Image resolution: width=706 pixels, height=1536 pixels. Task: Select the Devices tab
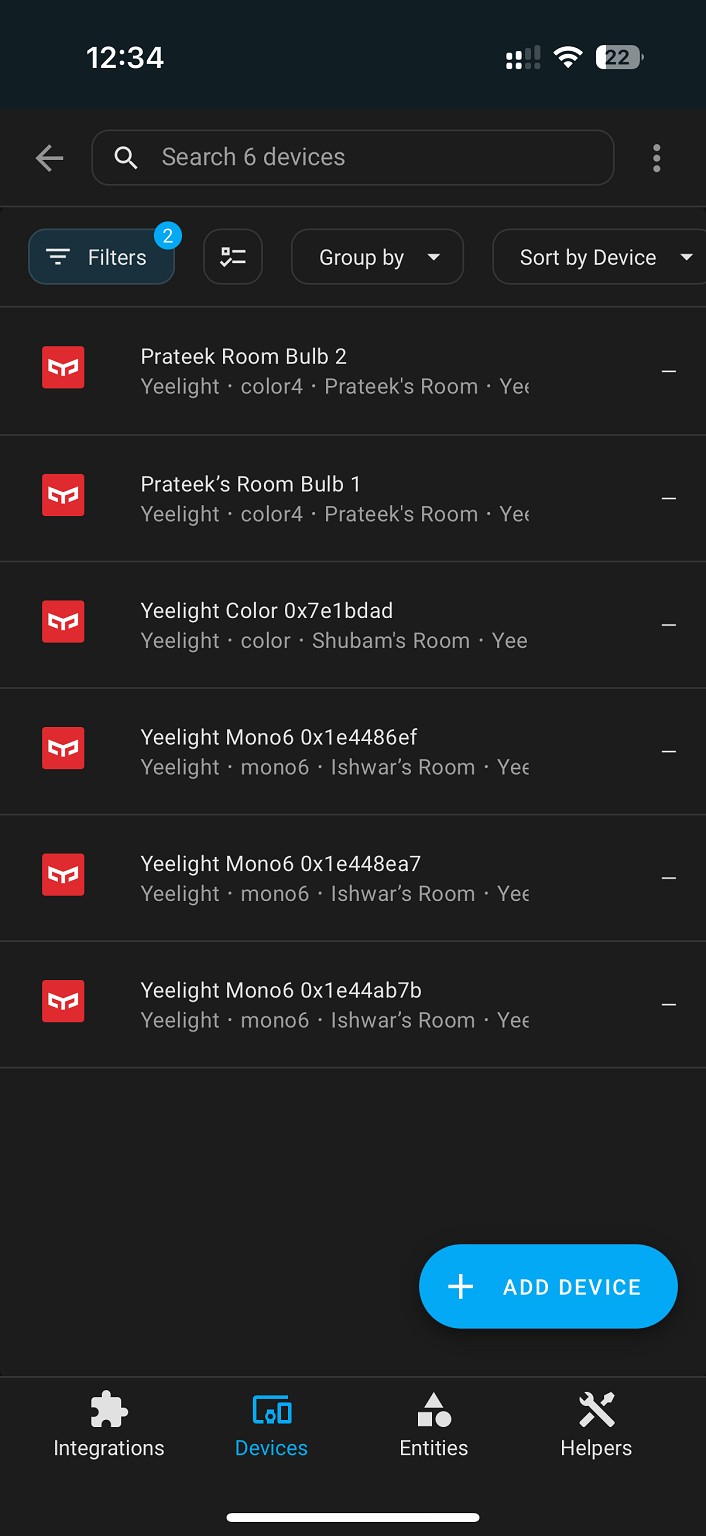[x=271, y=1426]
